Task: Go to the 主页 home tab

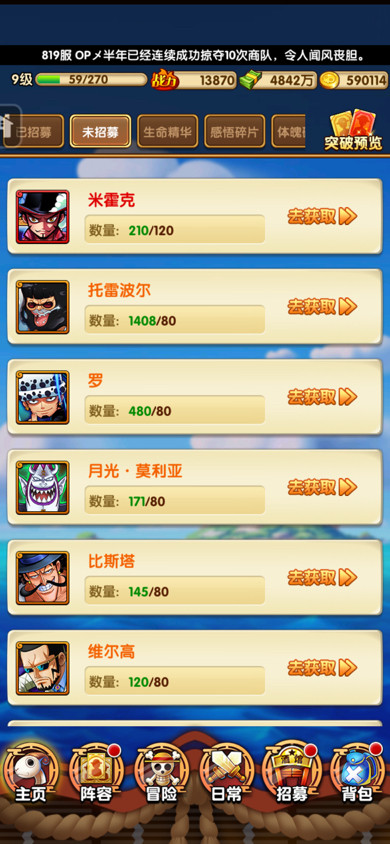Action: [30, 773]
